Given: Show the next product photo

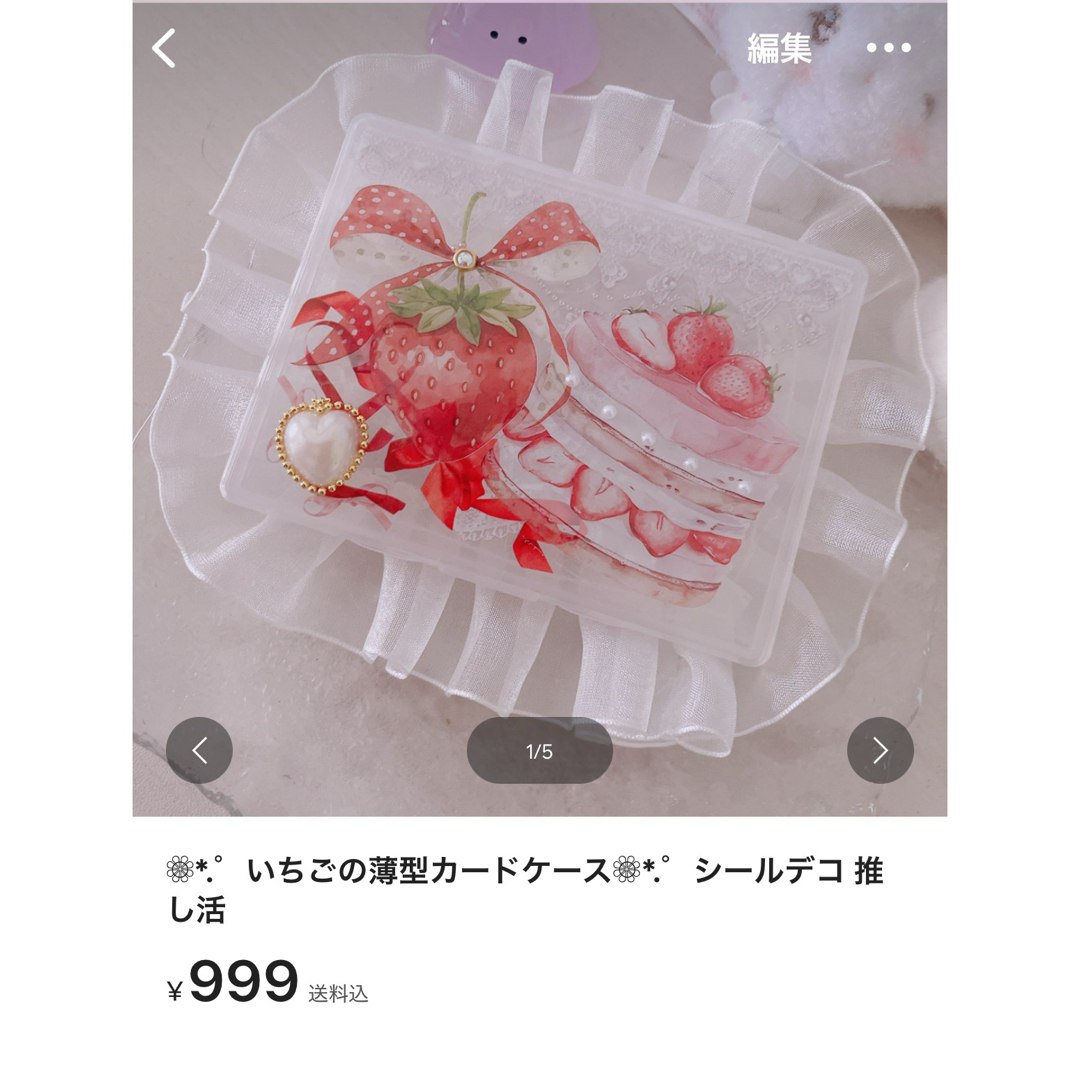Looking at the screenshot, I should tap(880, 750).
